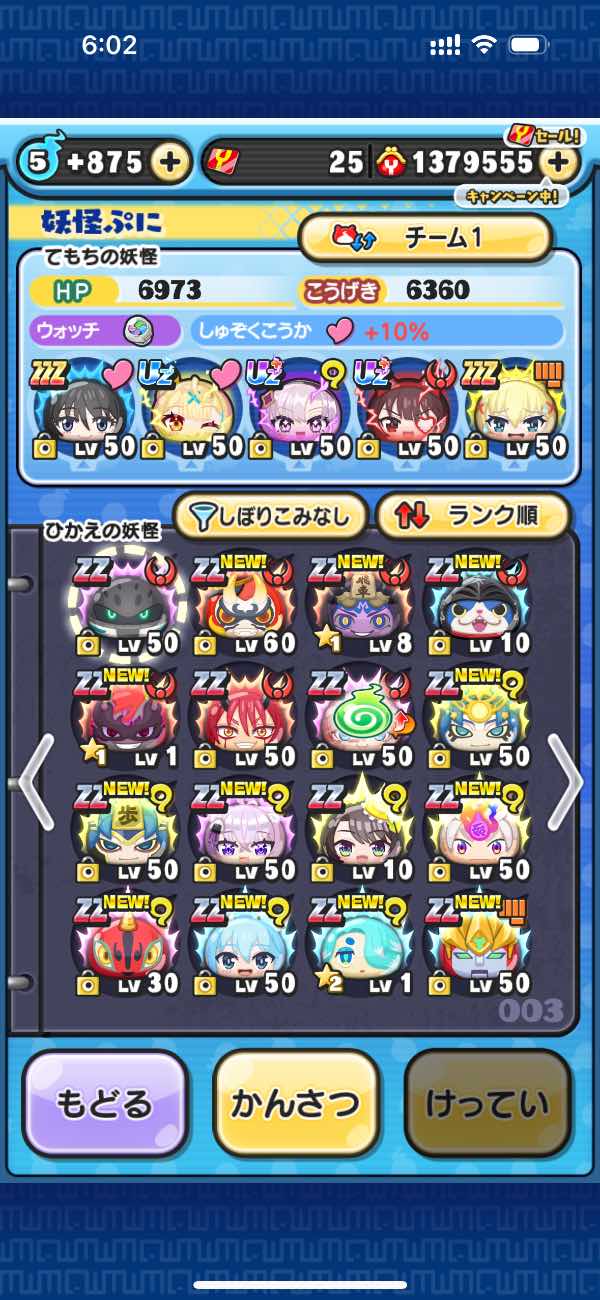Open the チーム1 team switcher
The width and height of the screenshot is (600, 1300).
click(426, 238)
